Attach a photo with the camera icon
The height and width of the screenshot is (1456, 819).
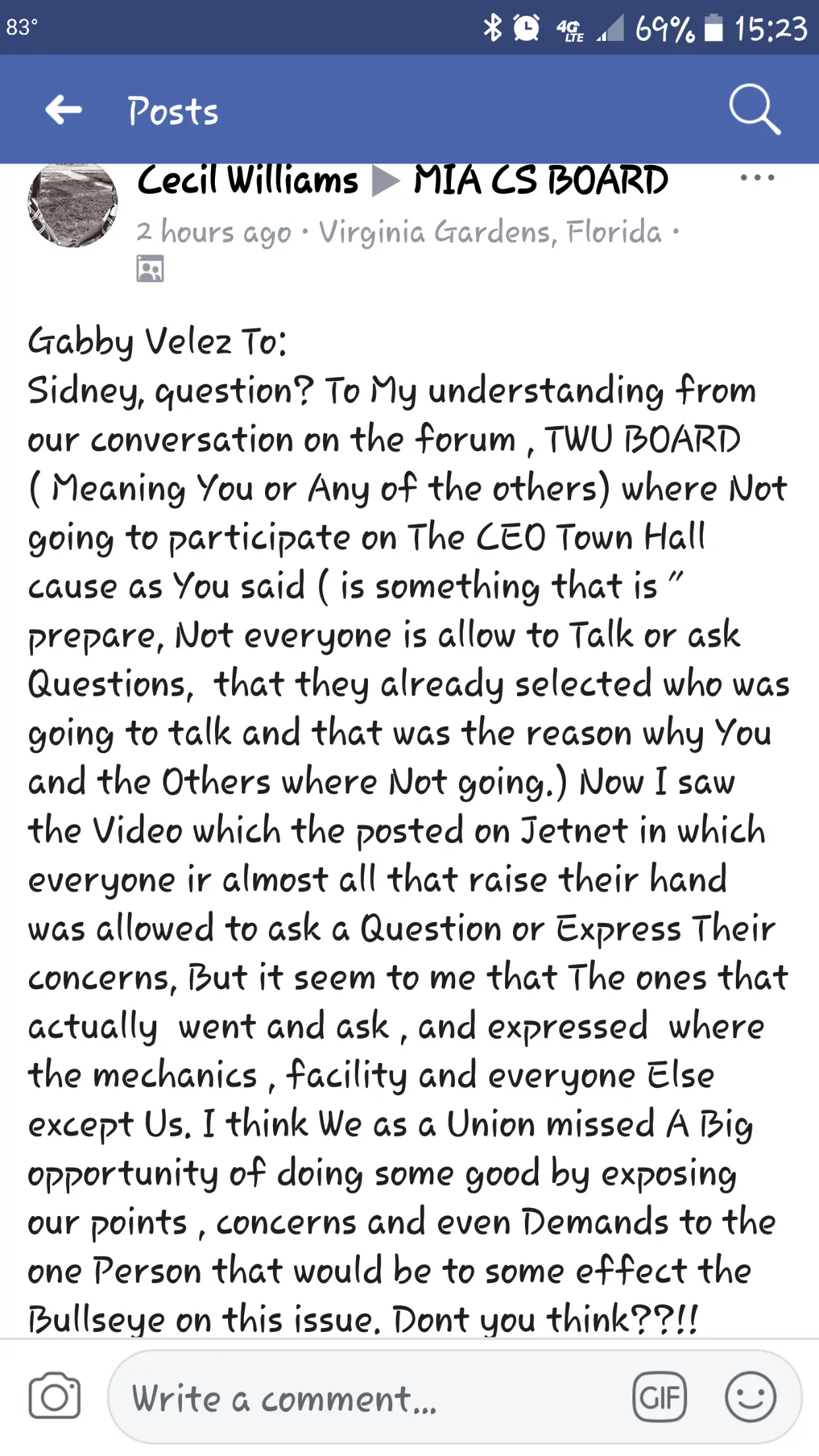pos(55,1397)
